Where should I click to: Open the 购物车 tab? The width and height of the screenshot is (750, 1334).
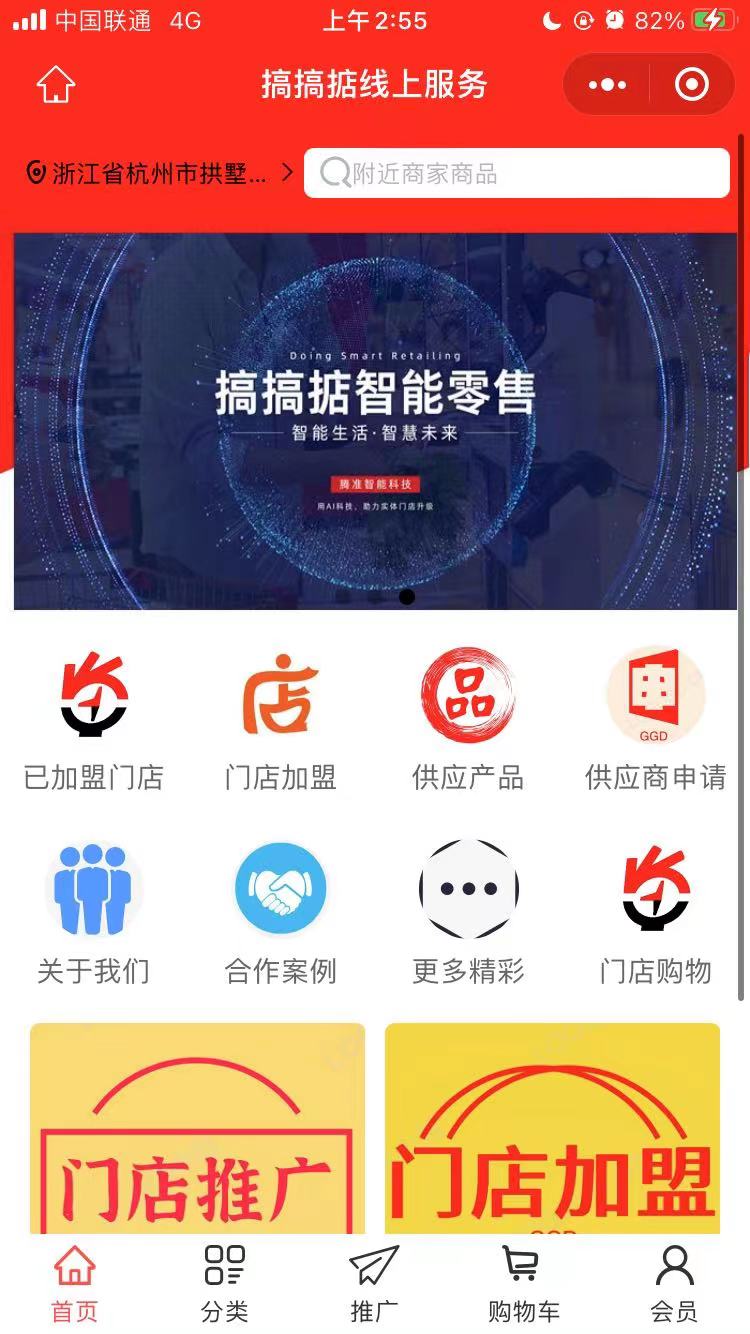click(523, 1284)
